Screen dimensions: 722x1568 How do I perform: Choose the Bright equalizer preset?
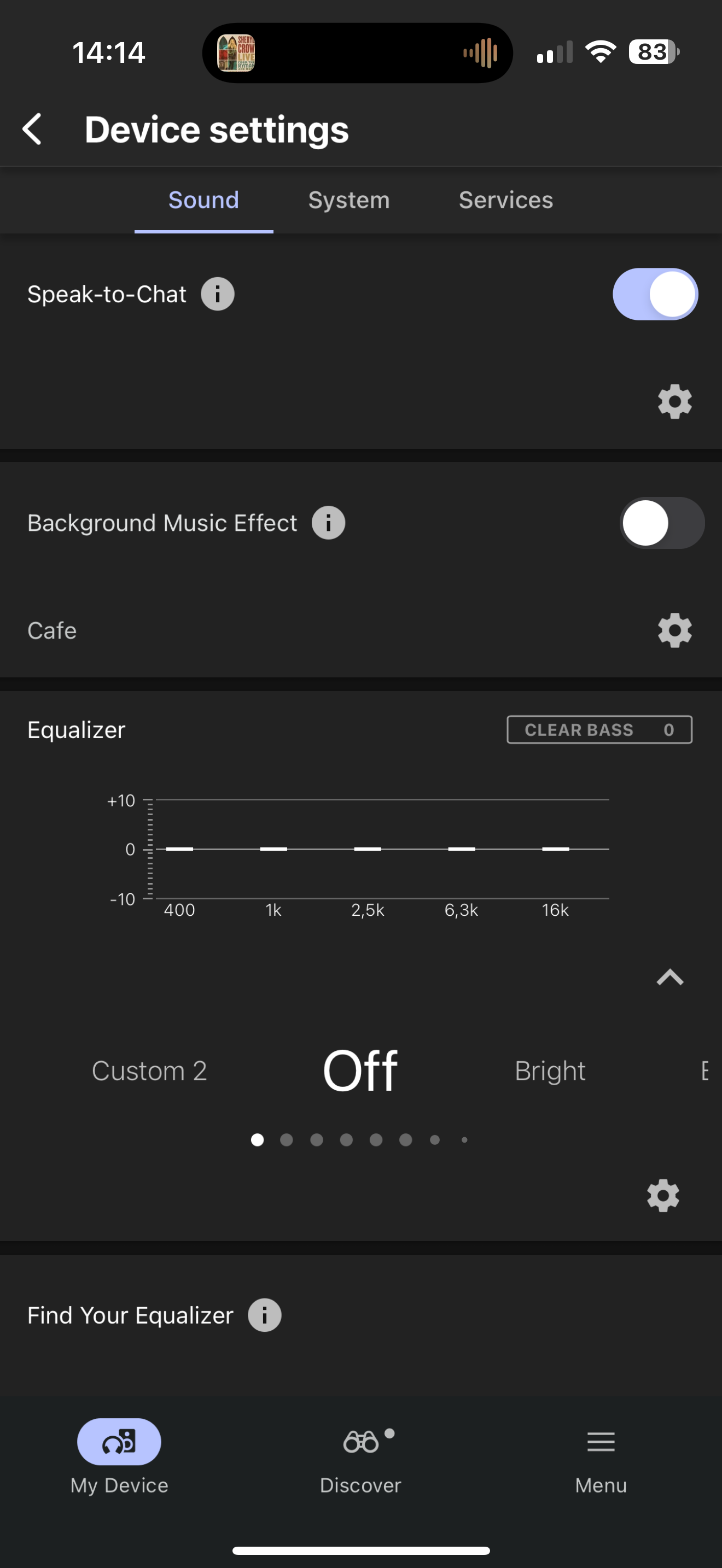tap(550, 1070)
